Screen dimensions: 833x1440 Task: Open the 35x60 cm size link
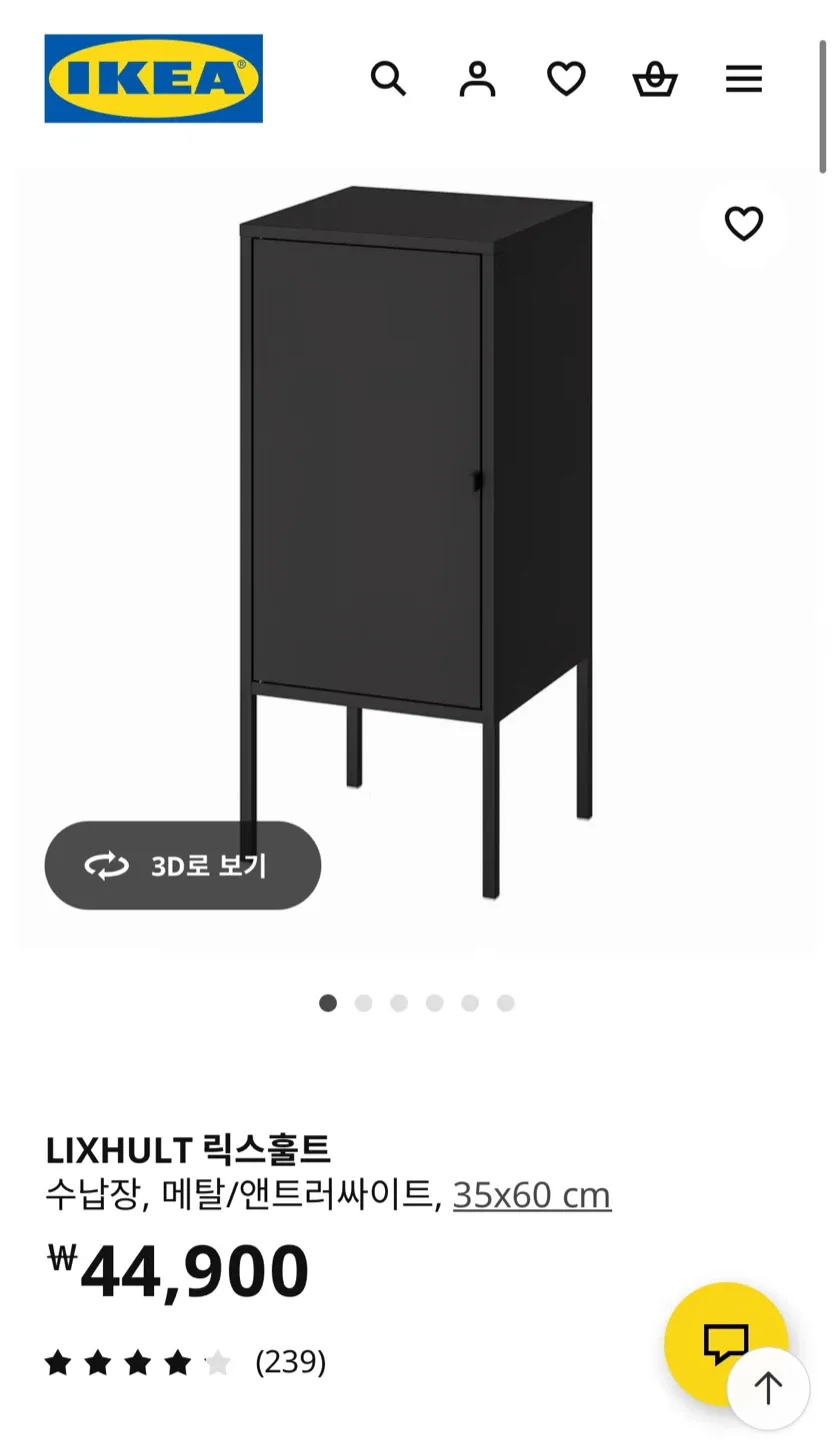pyautogui.click(x=531, y=1195)
